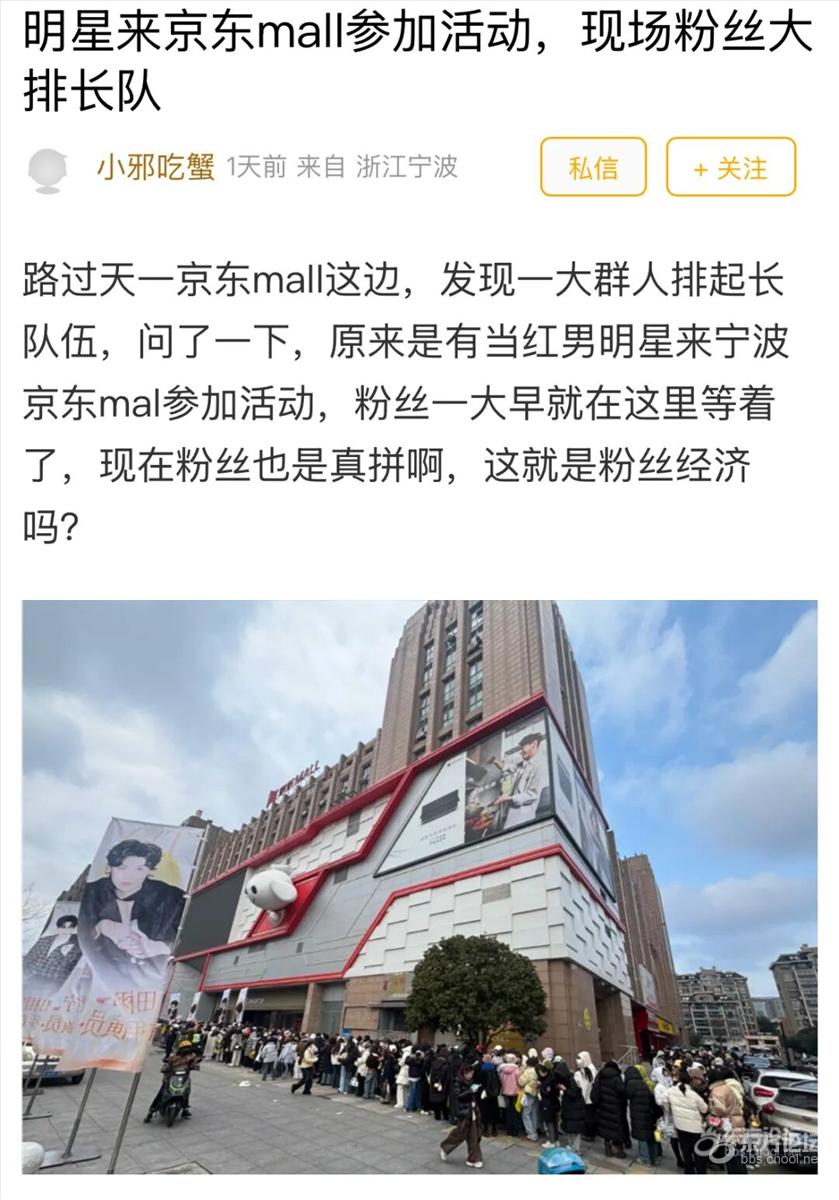839x1200 pixels.
Task: Follow the author with + 关注
Action: [731, 167]
